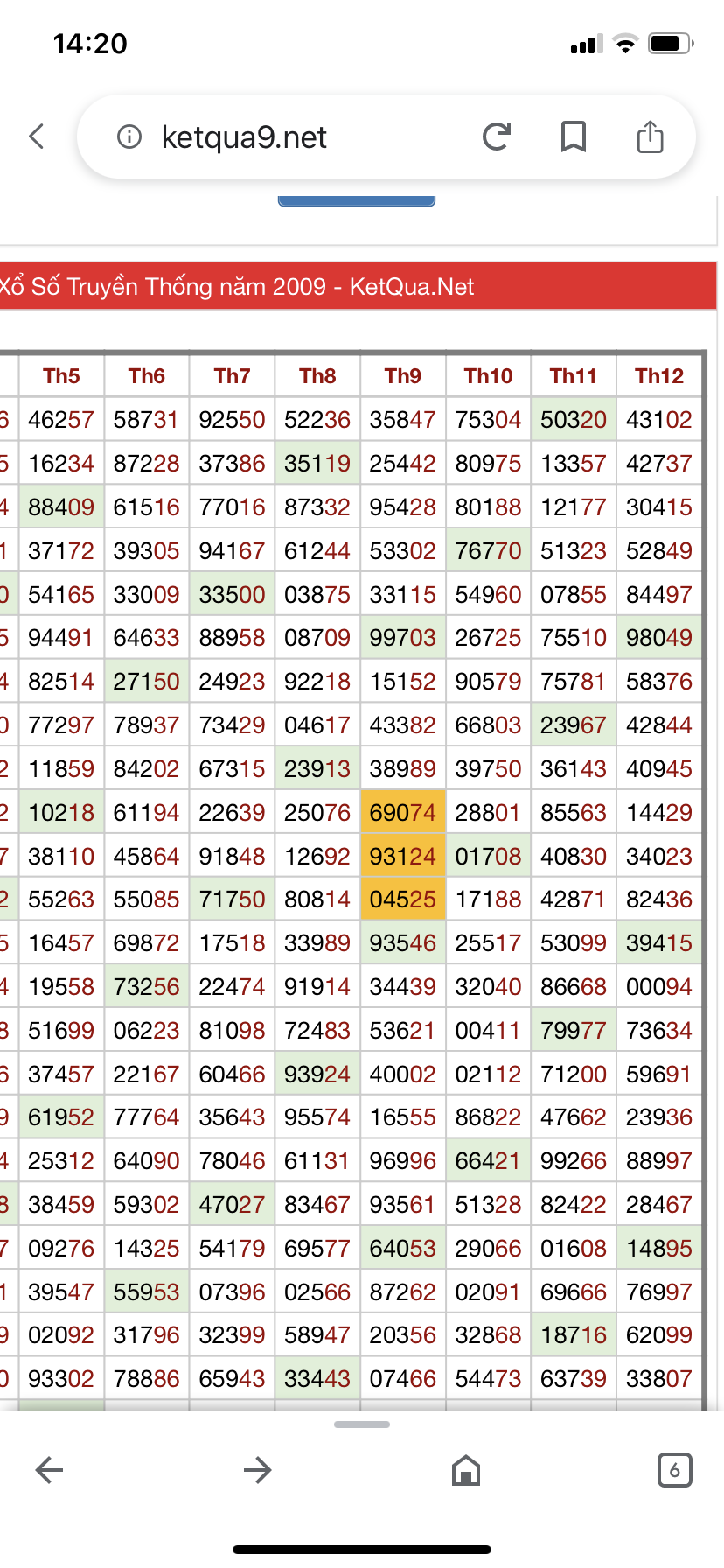
Task: Share this page
Action: pyautogui.click(x=650, y=136)
